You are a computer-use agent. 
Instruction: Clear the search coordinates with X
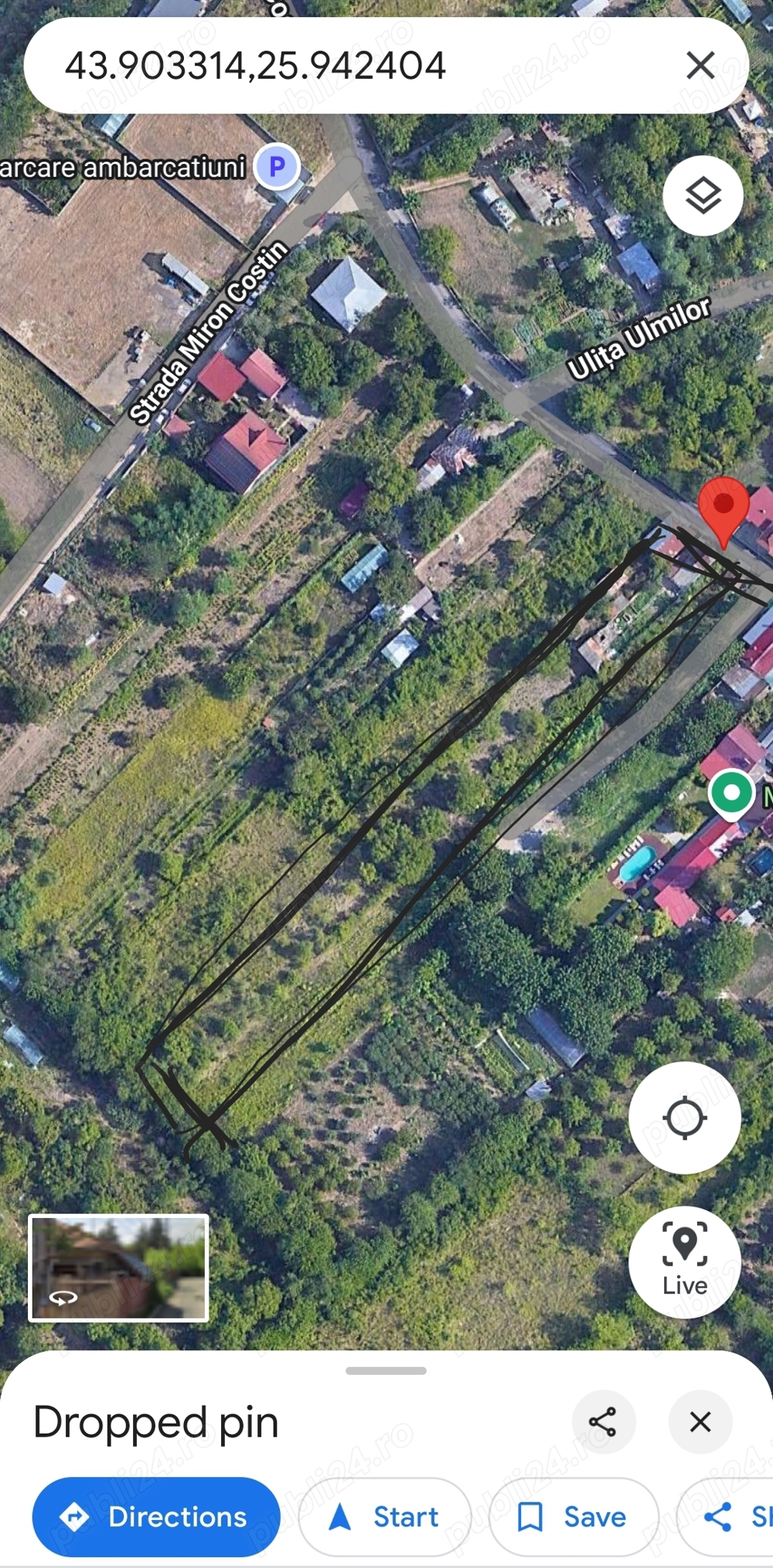click(700, 66)
